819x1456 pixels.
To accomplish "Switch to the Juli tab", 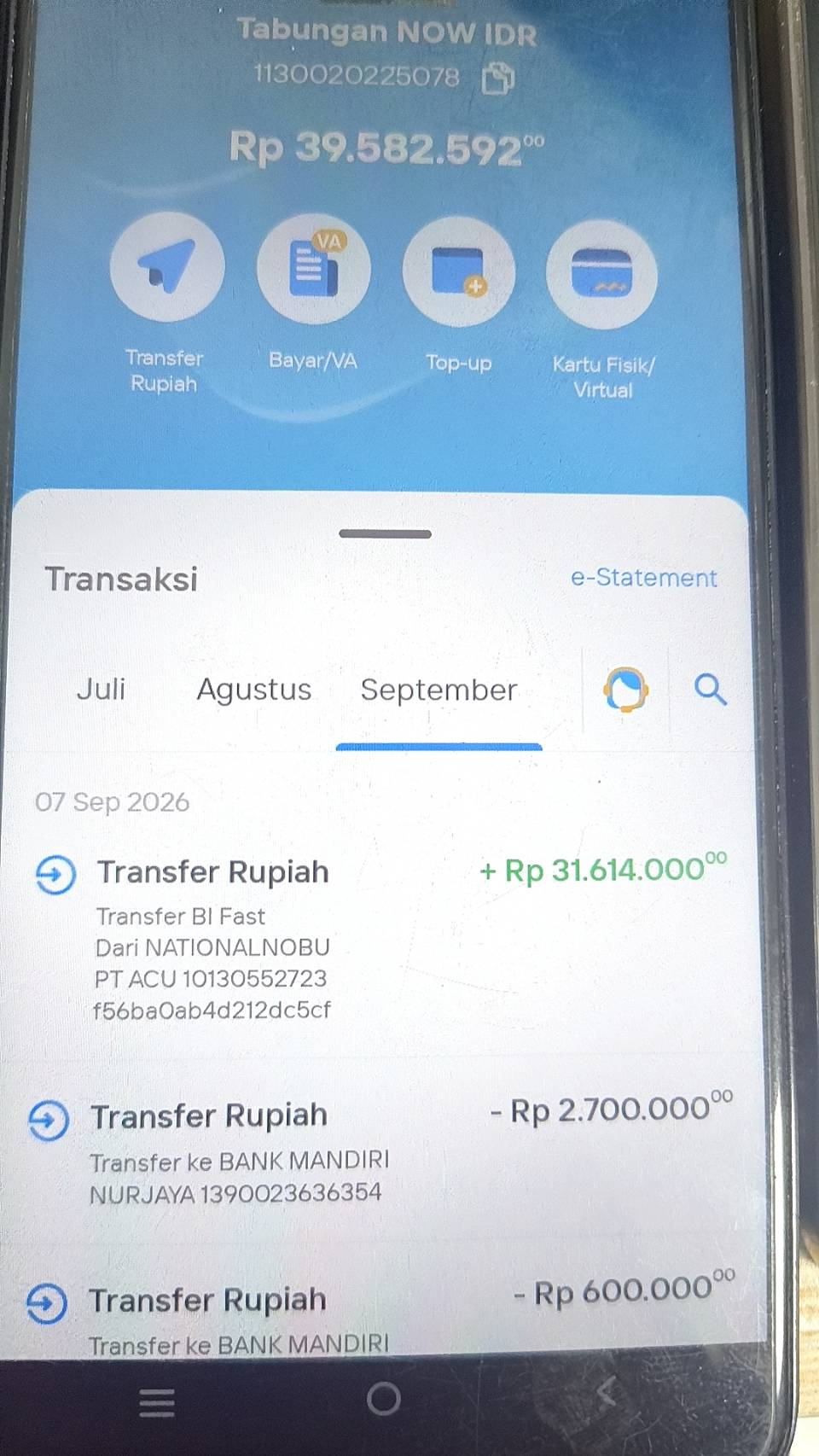I will 101,689.
